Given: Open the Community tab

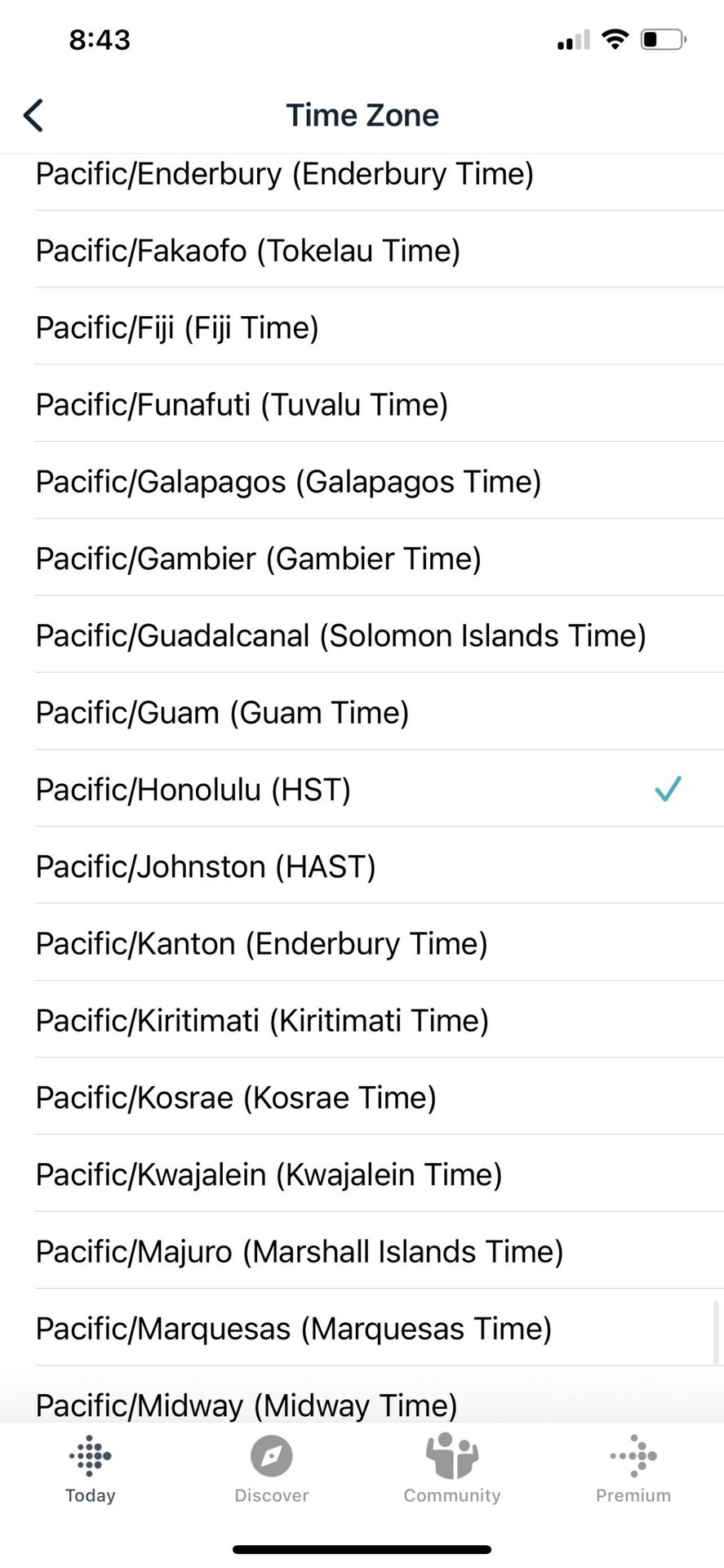Looking at the screenshot, I should (451, 1469).
